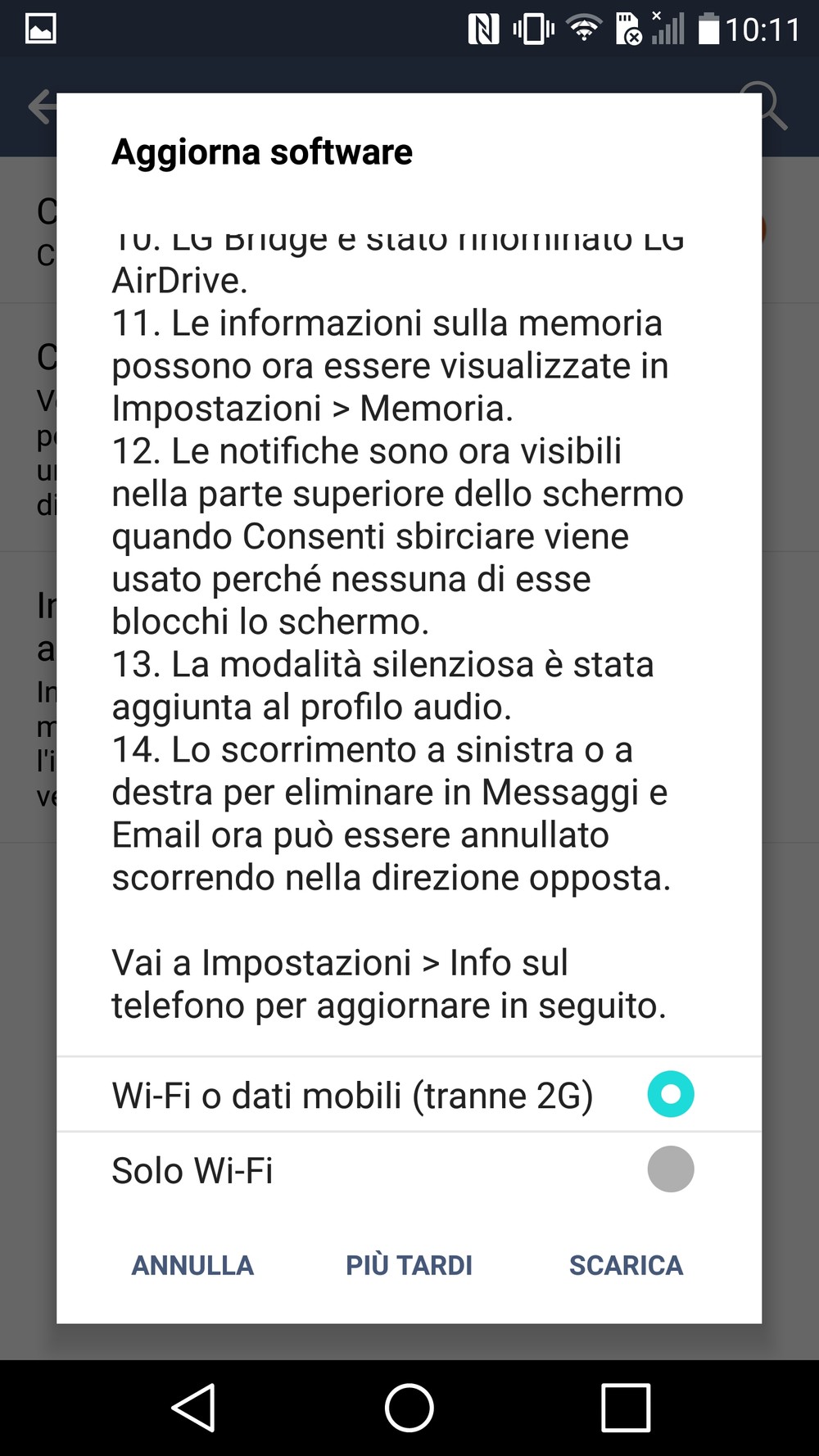Image resolution: width=819 pixels, height=1456 pixels.
Task: Select Wi-Fi o dati mobili (tranne 2G)
Action: click(x=409, y=1095)
